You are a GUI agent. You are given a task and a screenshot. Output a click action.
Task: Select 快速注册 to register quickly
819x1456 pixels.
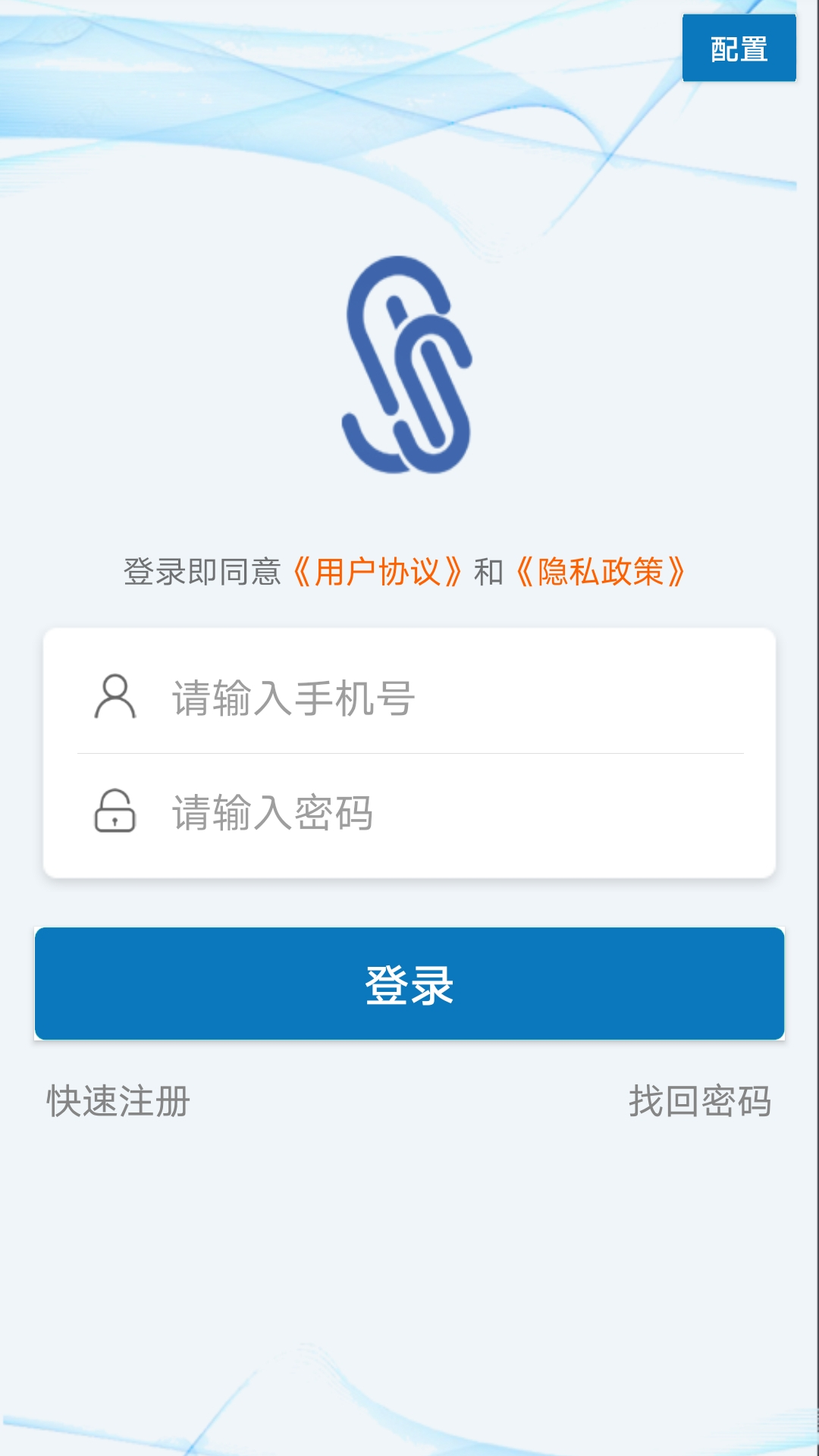tap(118, 1101)
